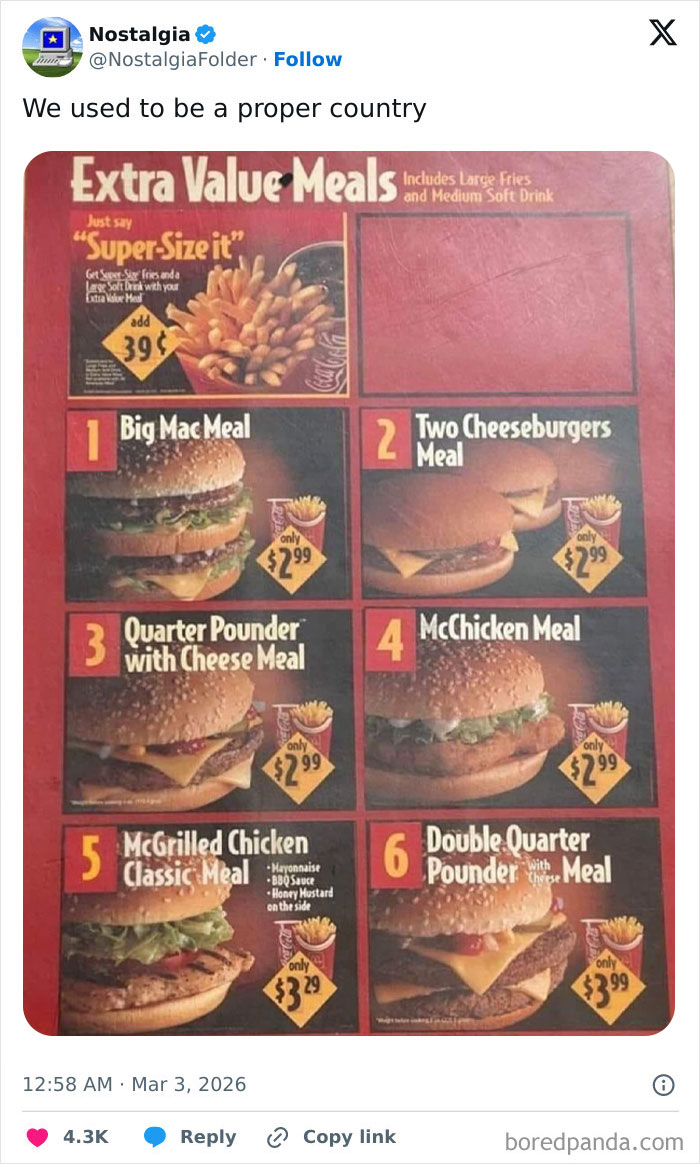Open the X logo link
Screen dimensions: 700x1164
(x=662, y=33)
